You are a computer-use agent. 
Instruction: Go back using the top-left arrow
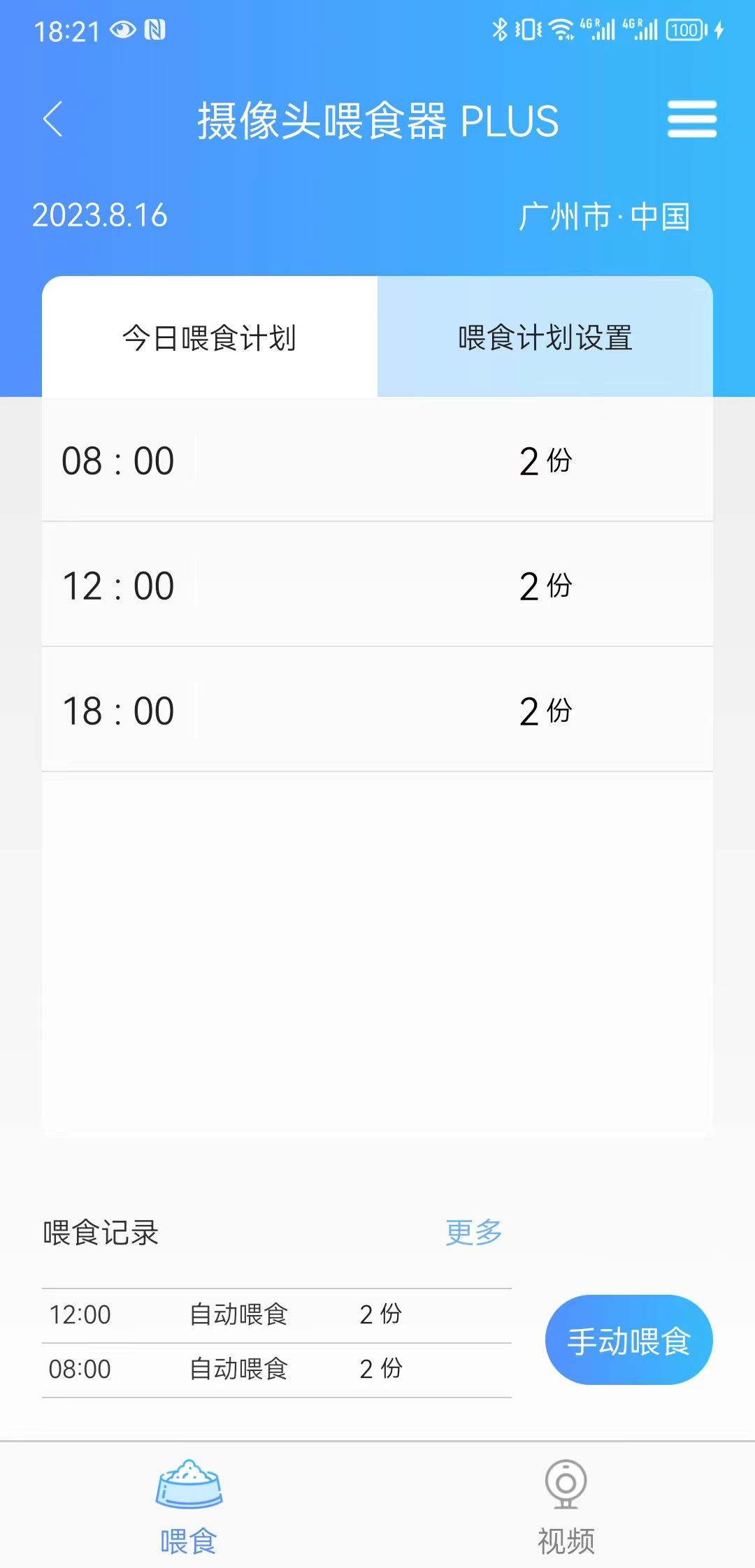pyautogui.click(x=53, y=119)
